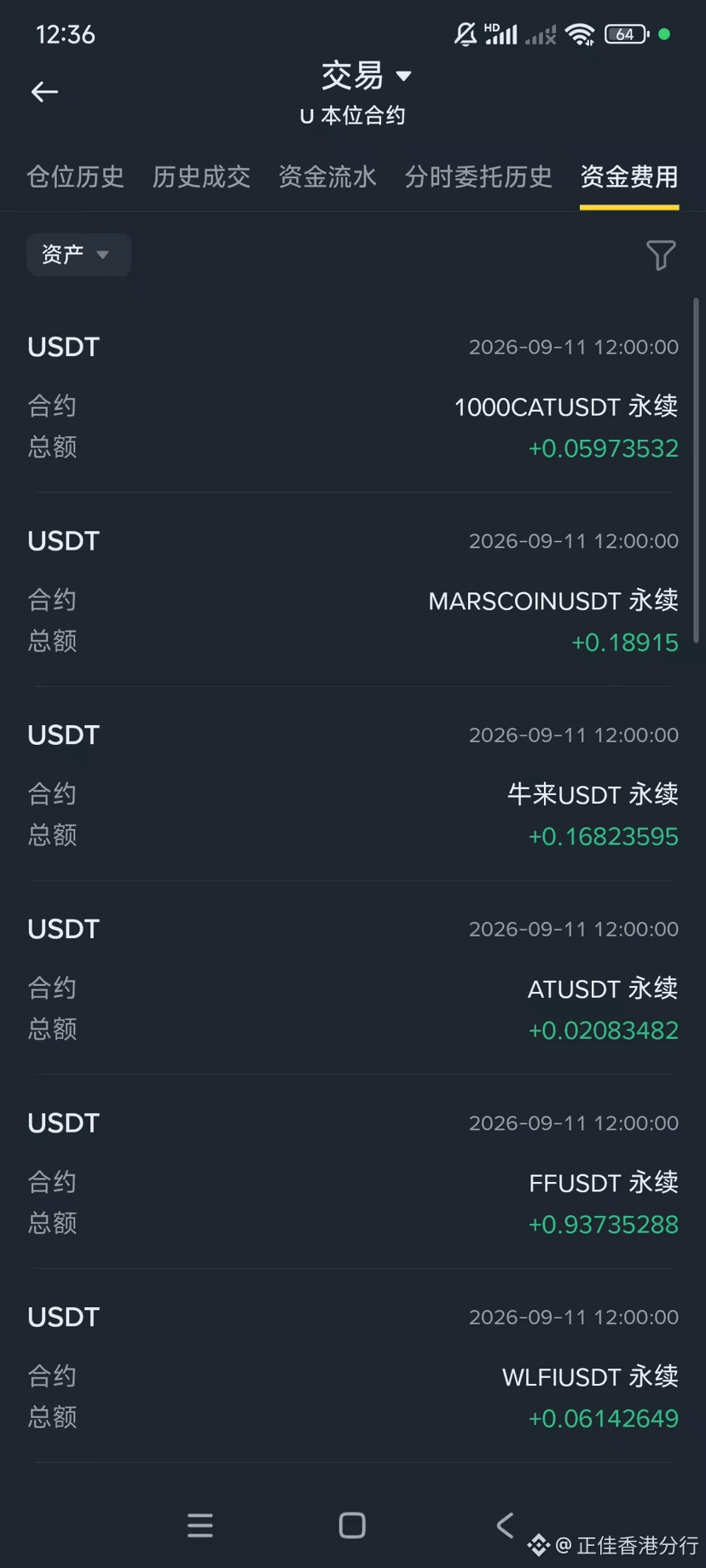Select the 资金费用 tab

pos(629,176)
